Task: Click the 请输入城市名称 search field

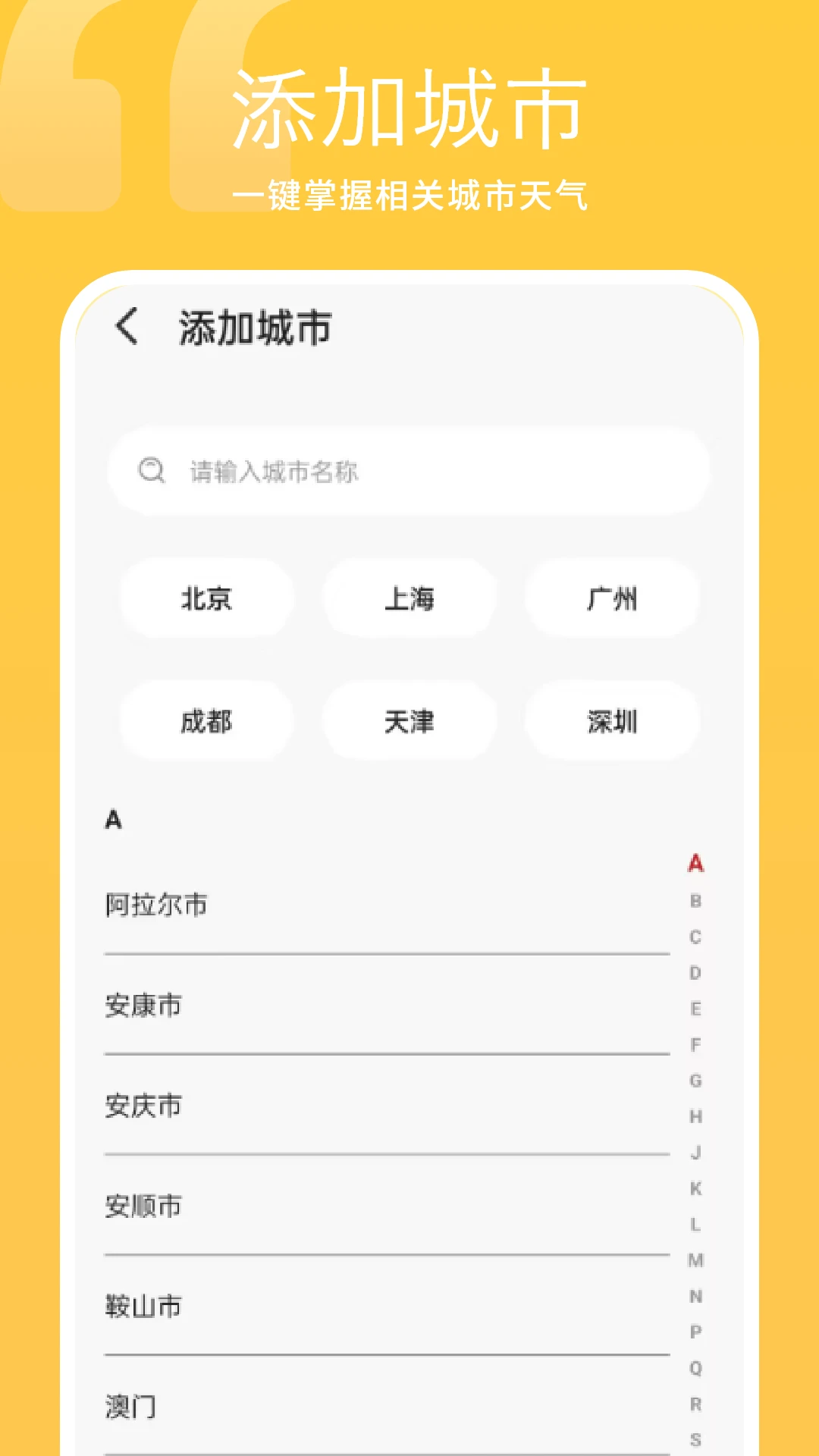Action: (409, 470)
